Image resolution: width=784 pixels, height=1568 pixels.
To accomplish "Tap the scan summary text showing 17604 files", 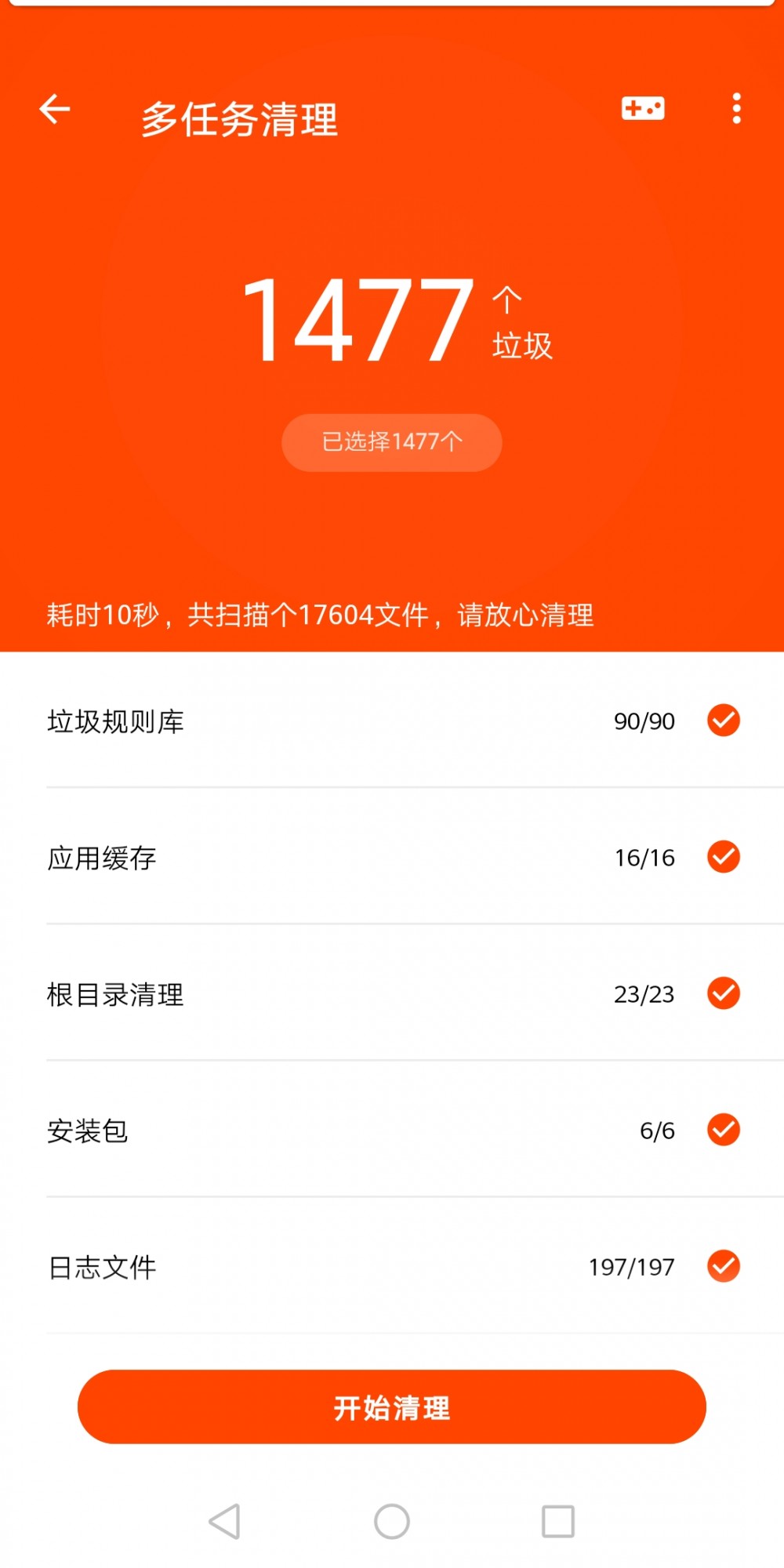I will point(321,618).
